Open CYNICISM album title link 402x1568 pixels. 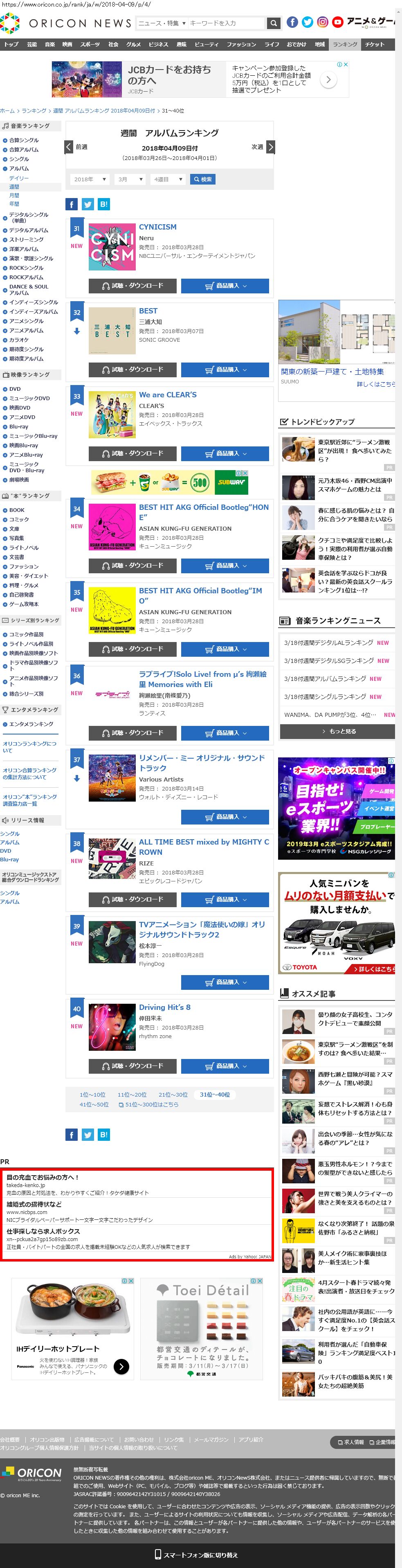click(x=157, y=227)
